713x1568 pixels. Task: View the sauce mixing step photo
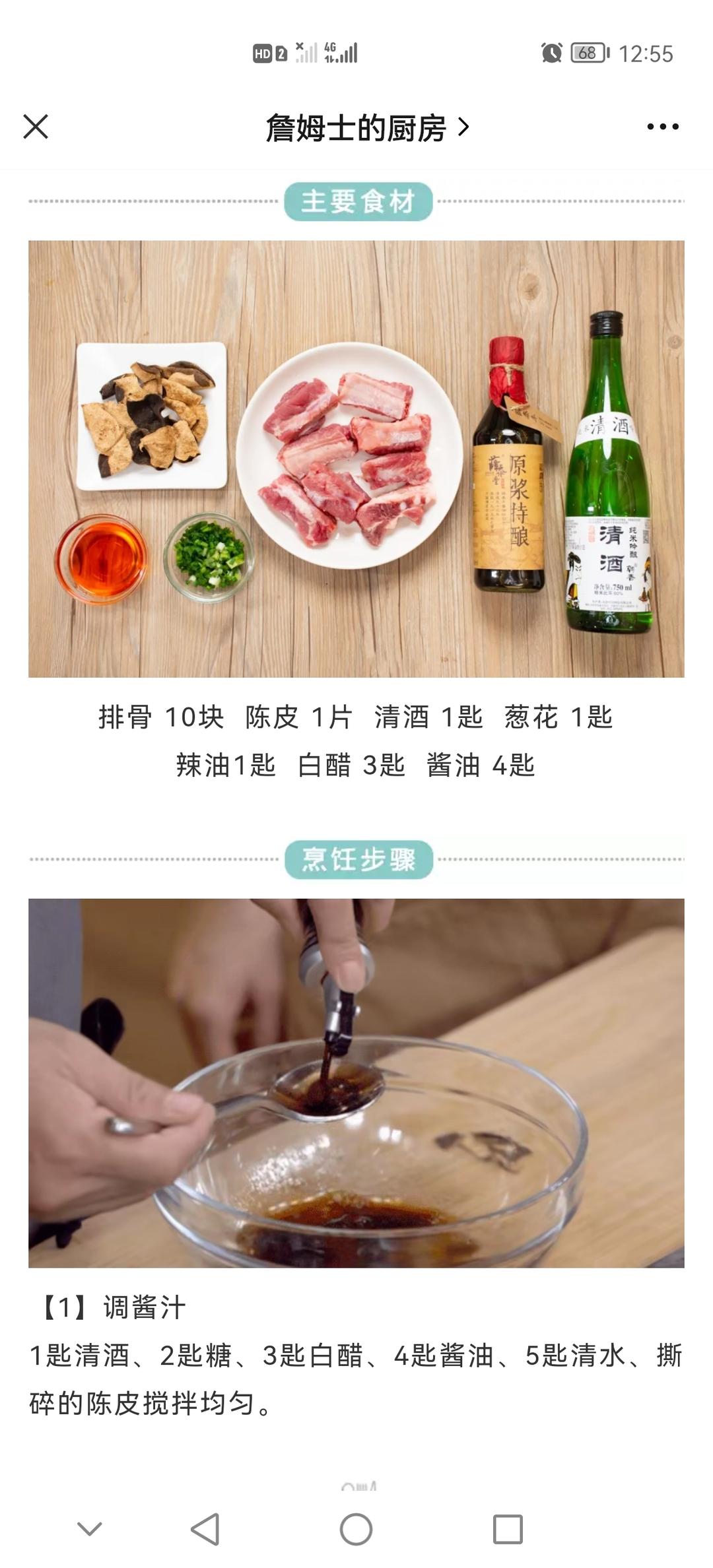pyautogui.click(x=356, y=1082)
